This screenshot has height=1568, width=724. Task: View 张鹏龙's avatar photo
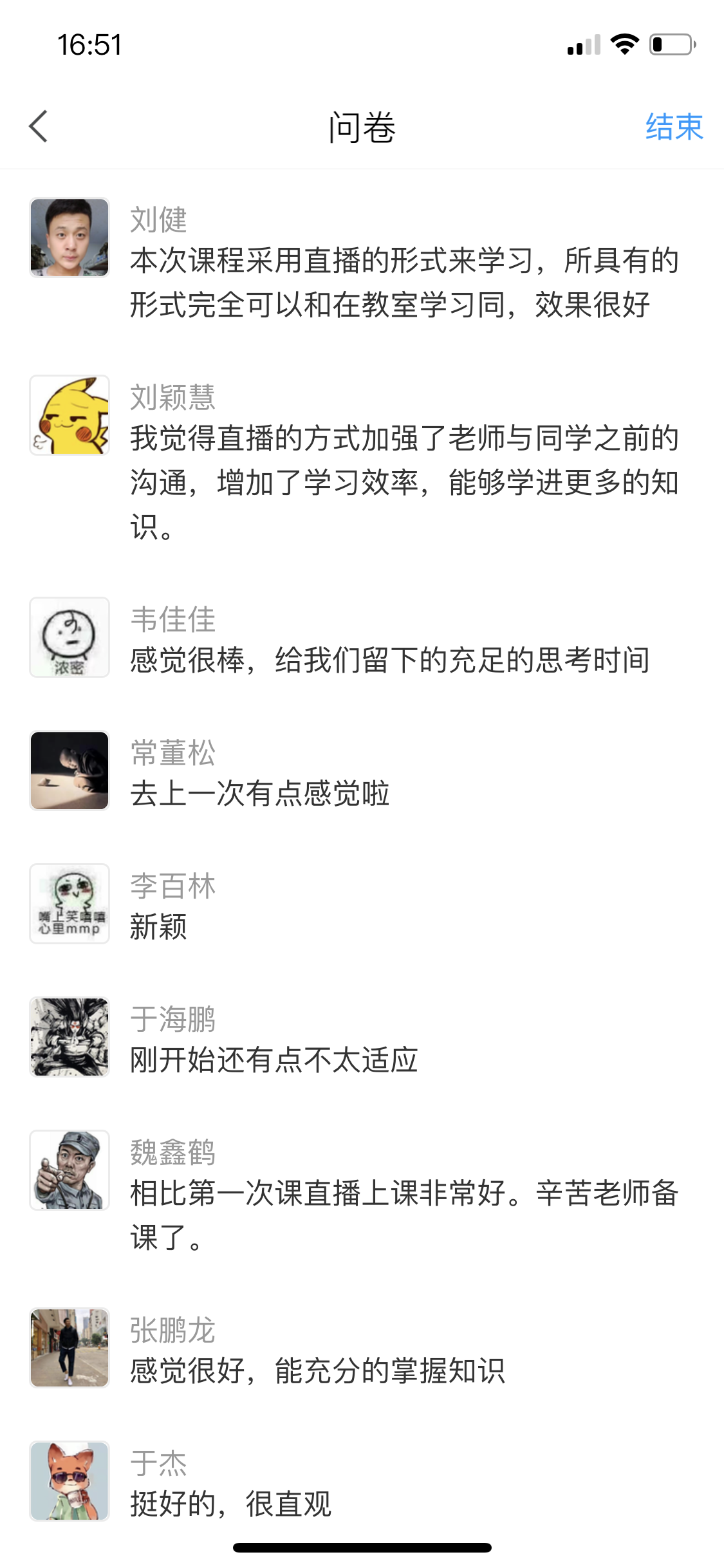click(x=70, y=1348)
